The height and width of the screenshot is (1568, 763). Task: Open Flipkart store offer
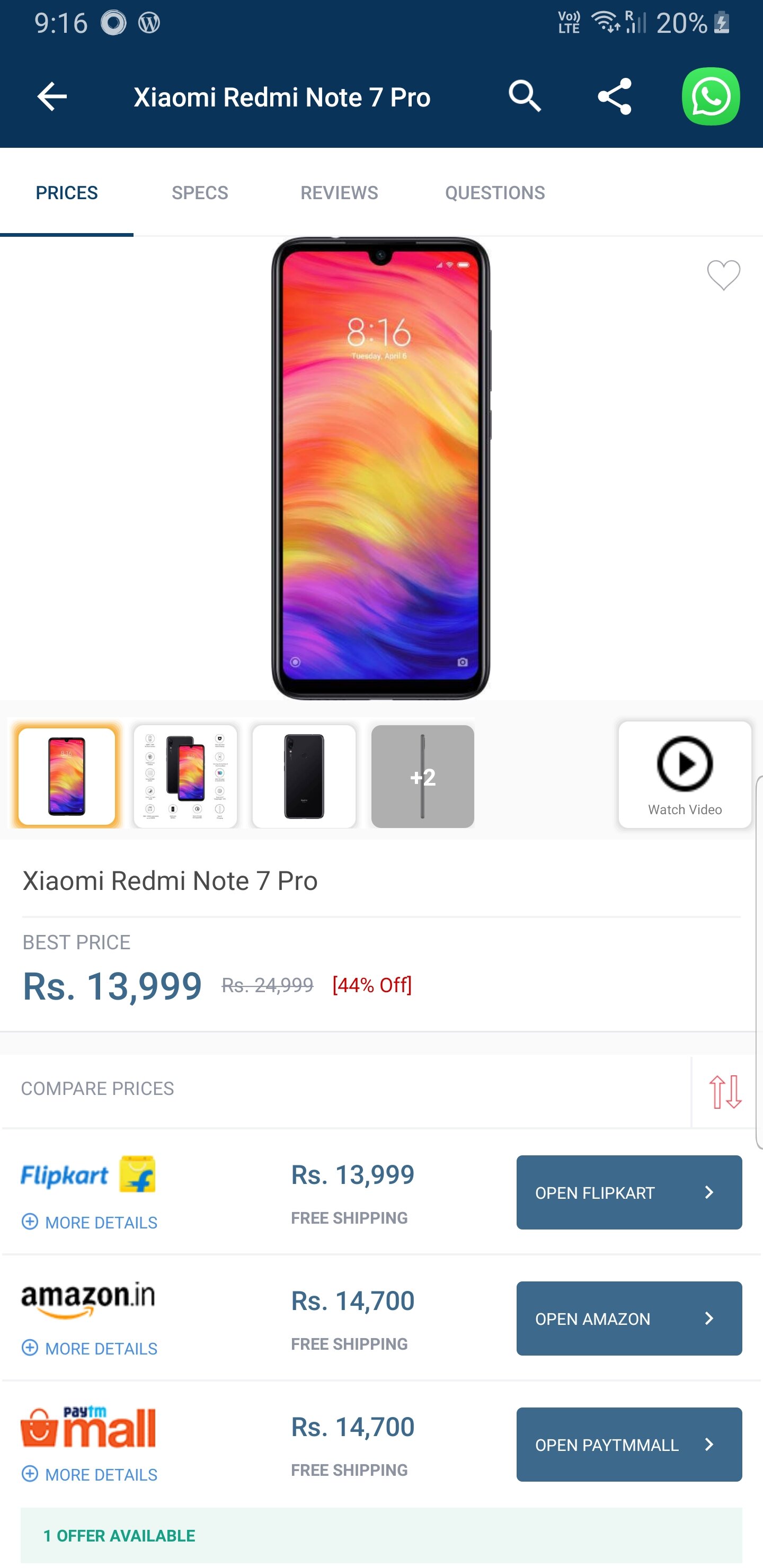tap(628, 1192)
